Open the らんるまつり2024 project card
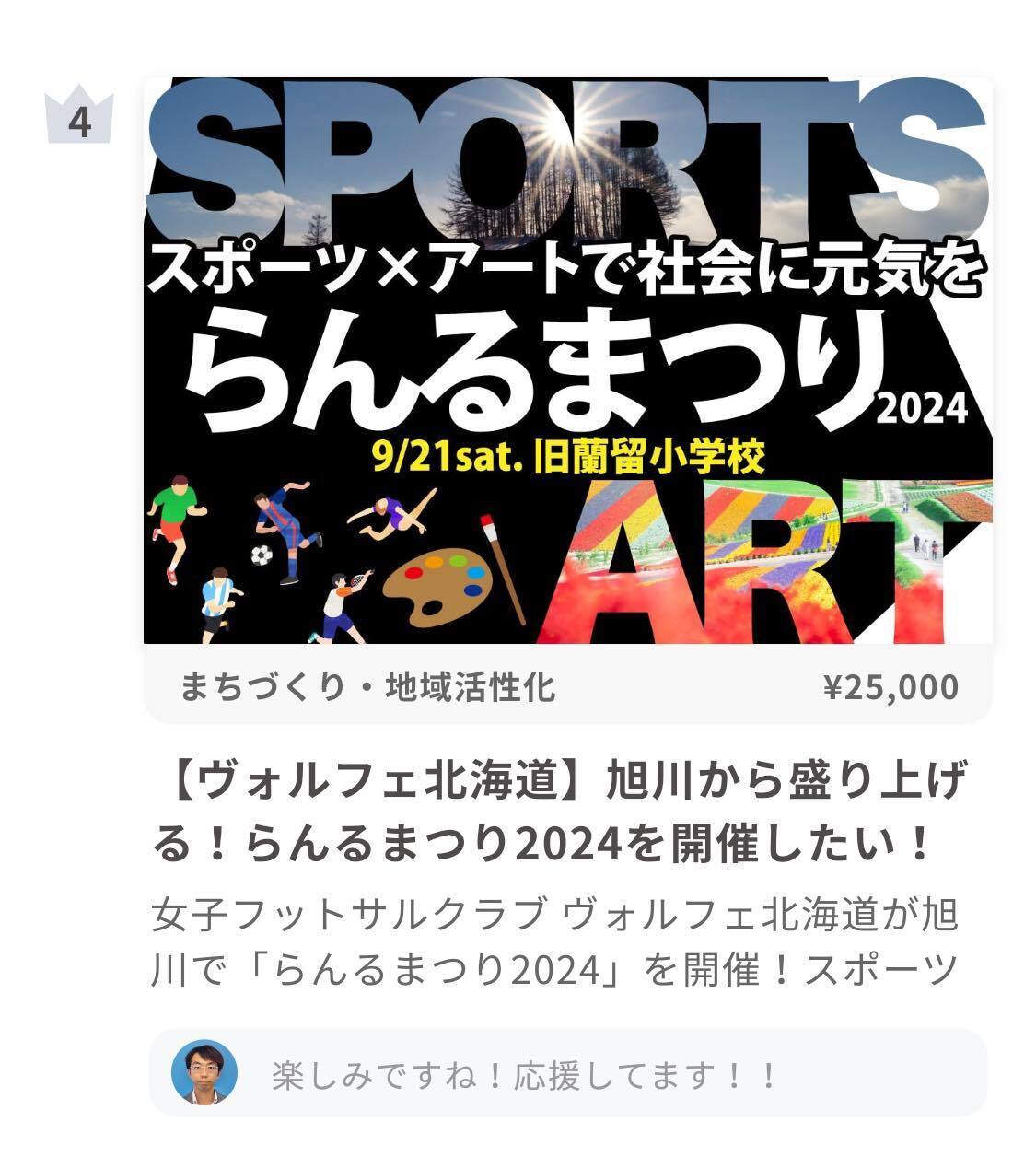The image size is (1036, 1157). coord(567,361)
